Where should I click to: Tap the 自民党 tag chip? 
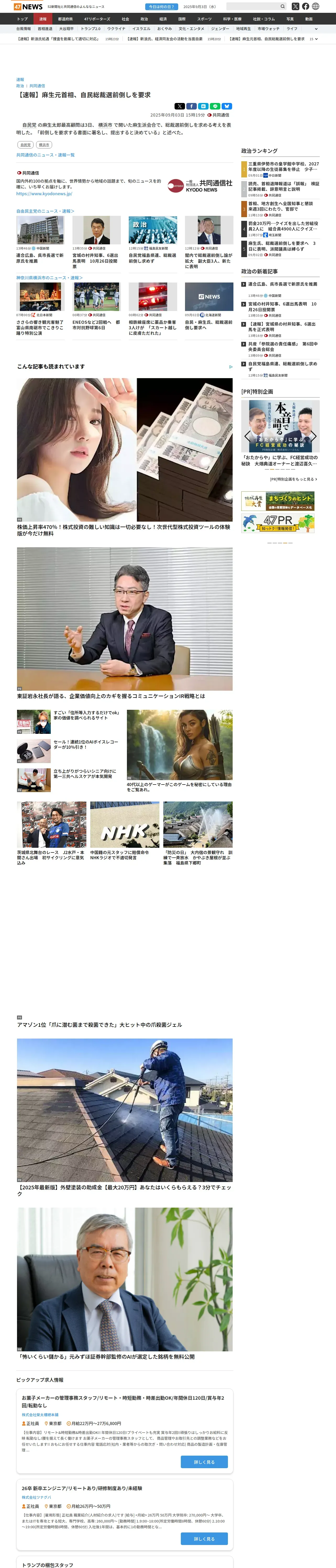click(26, 145)
